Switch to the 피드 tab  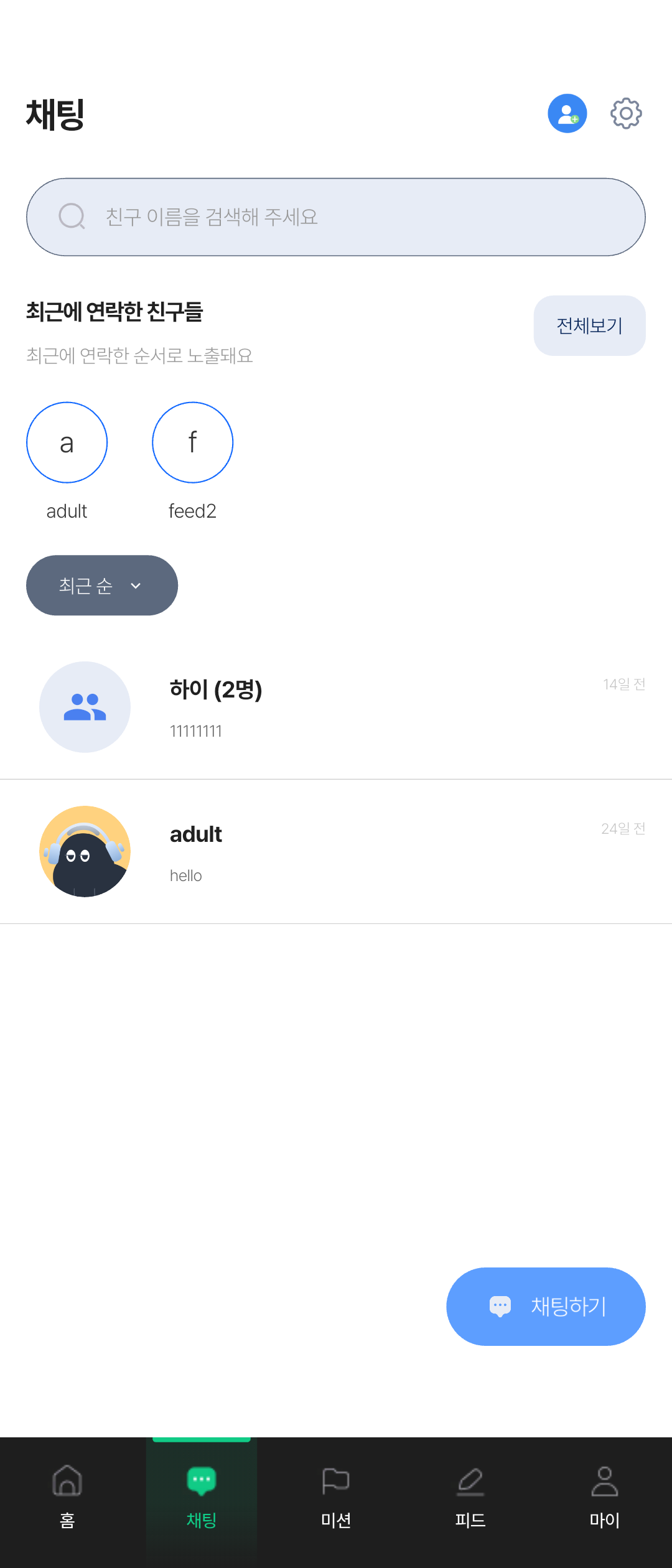[470, 1500]
